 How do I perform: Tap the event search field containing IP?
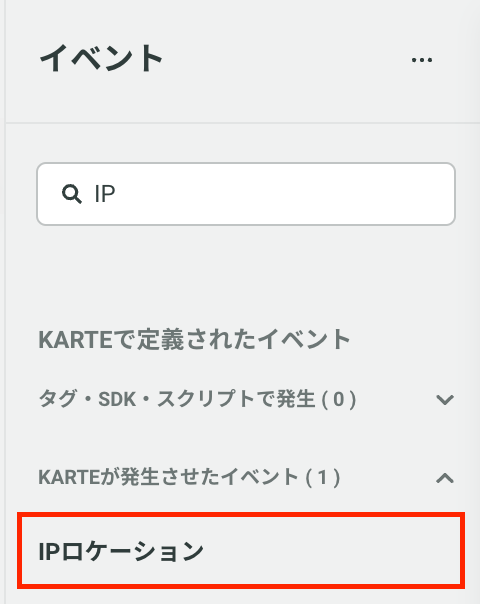246,194
